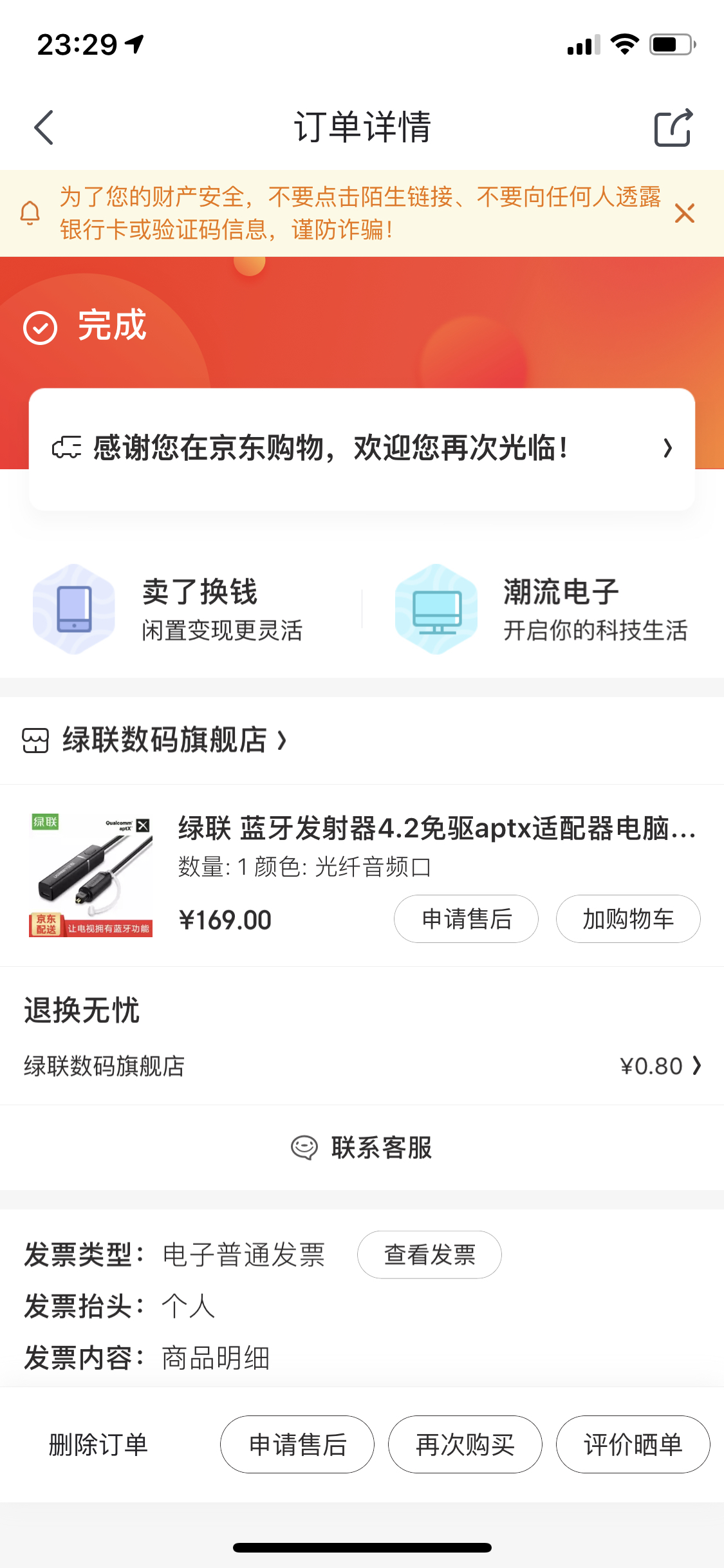Go back from the order details page
The width and height of the screenshot is (724, 1568).
(44, 127)
